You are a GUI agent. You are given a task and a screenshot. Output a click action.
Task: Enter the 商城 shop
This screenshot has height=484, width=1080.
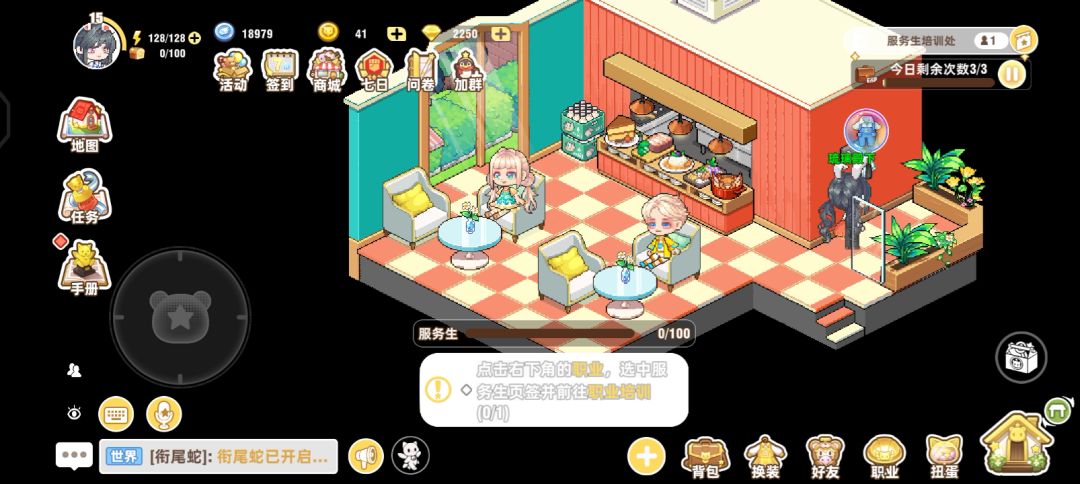pos(326,70)
